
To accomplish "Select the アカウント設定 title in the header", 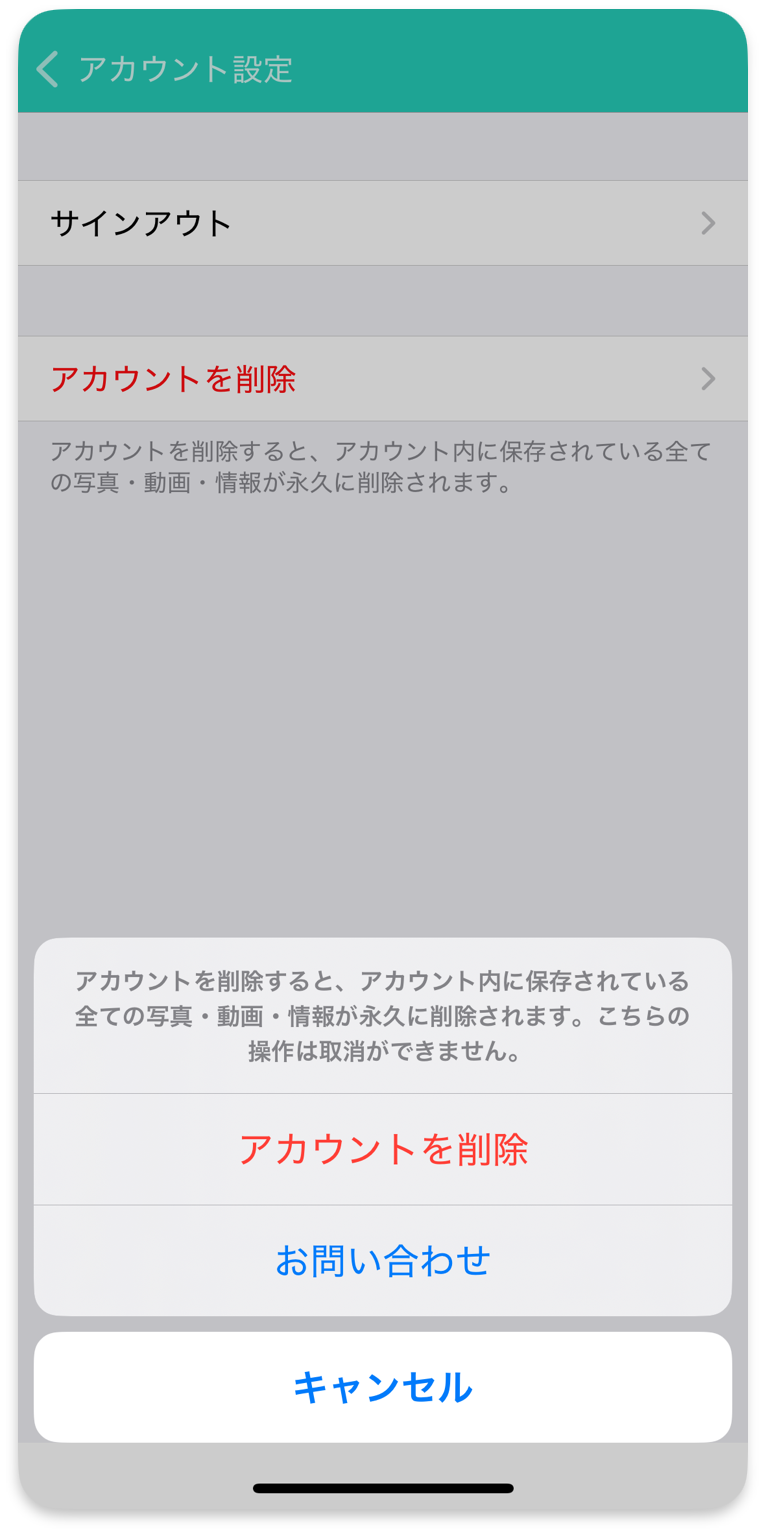I will (x=186, y=70).
